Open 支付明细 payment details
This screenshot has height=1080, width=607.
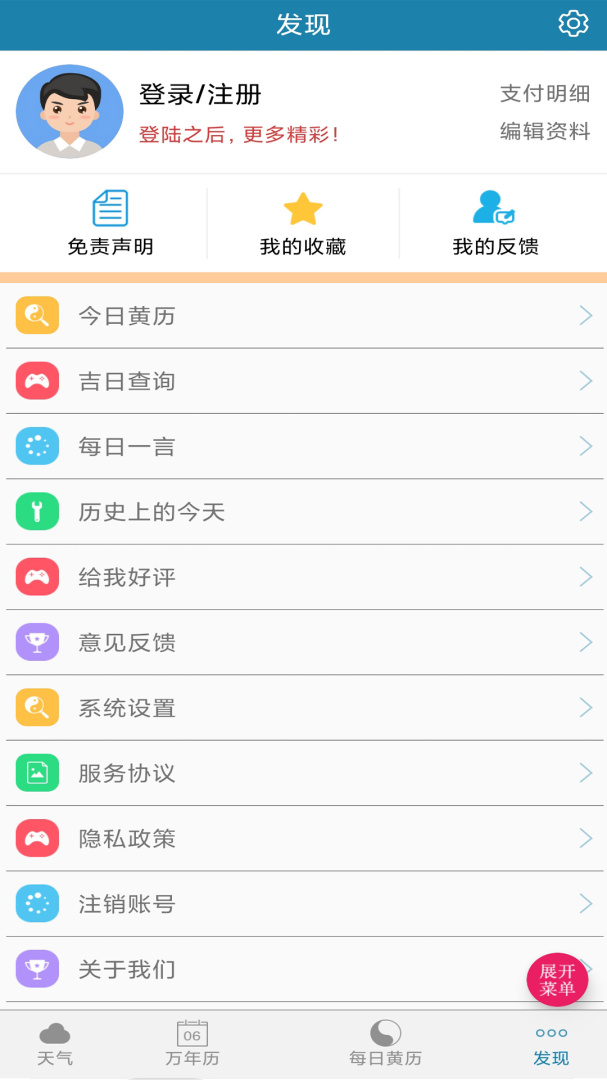545,94
